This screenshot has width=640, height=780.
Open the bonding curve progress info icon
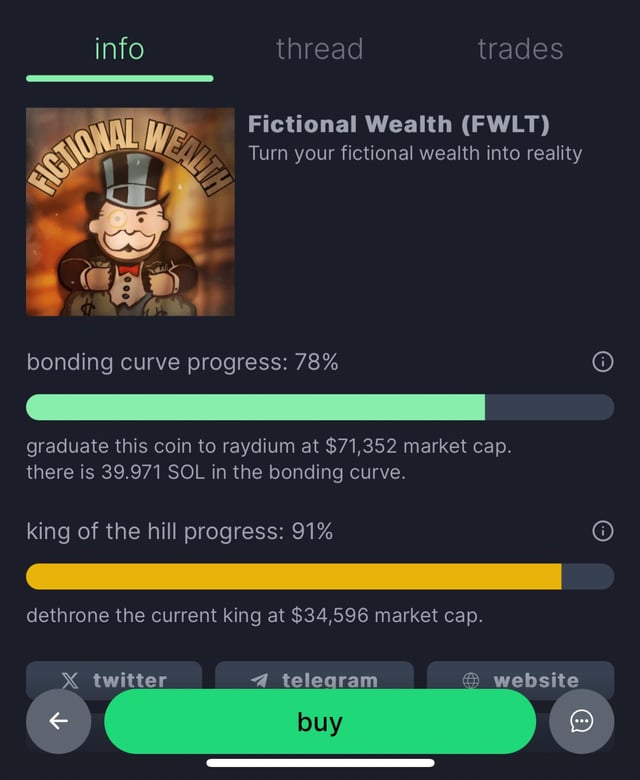tap(602, 363)
